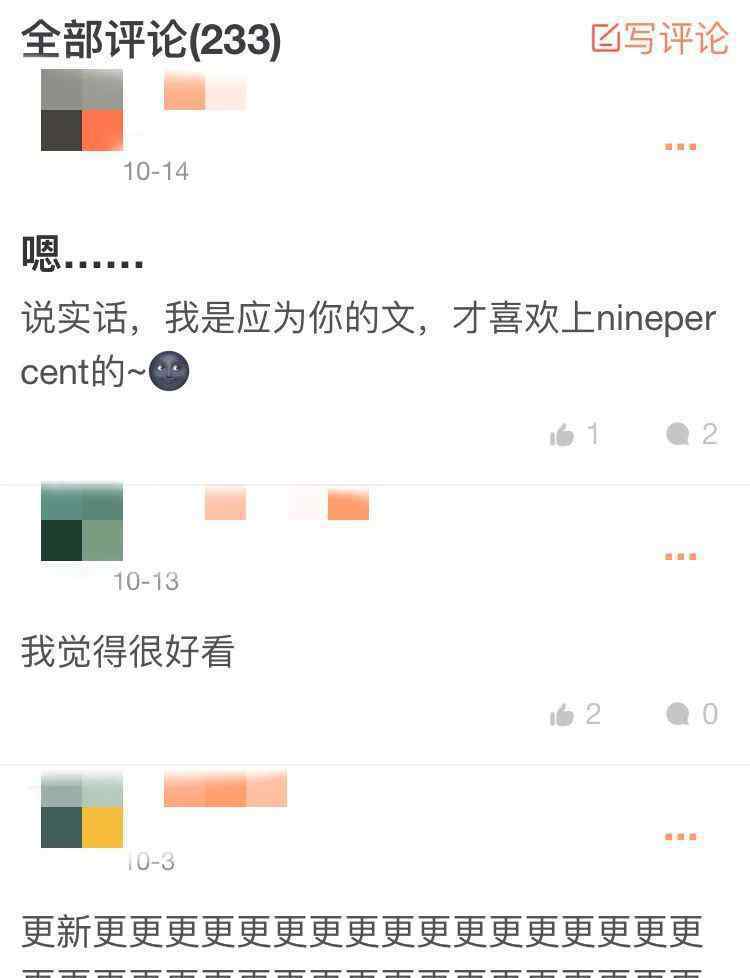Open the avatar of the 10-13 commenter
Image resolution: width=750 pixels, height=978 pixels.
coord(82,522)
